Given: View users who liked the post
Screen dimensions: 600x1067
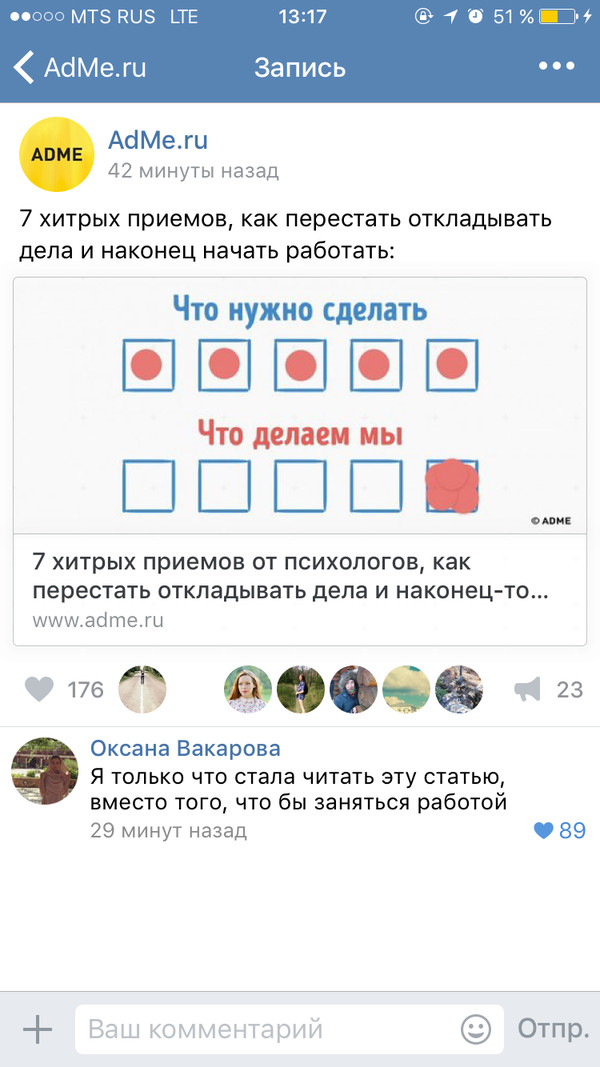Looking at the screenshot, I should (x=353, y=689).
